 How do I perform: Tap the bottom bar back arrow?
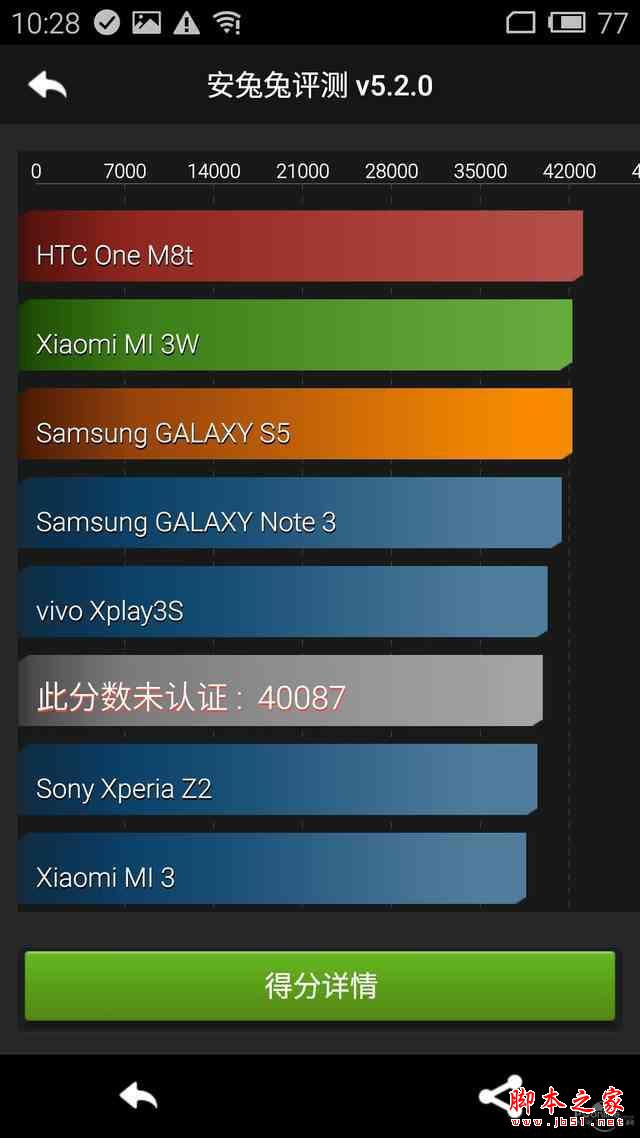(x=139, y=1097)
